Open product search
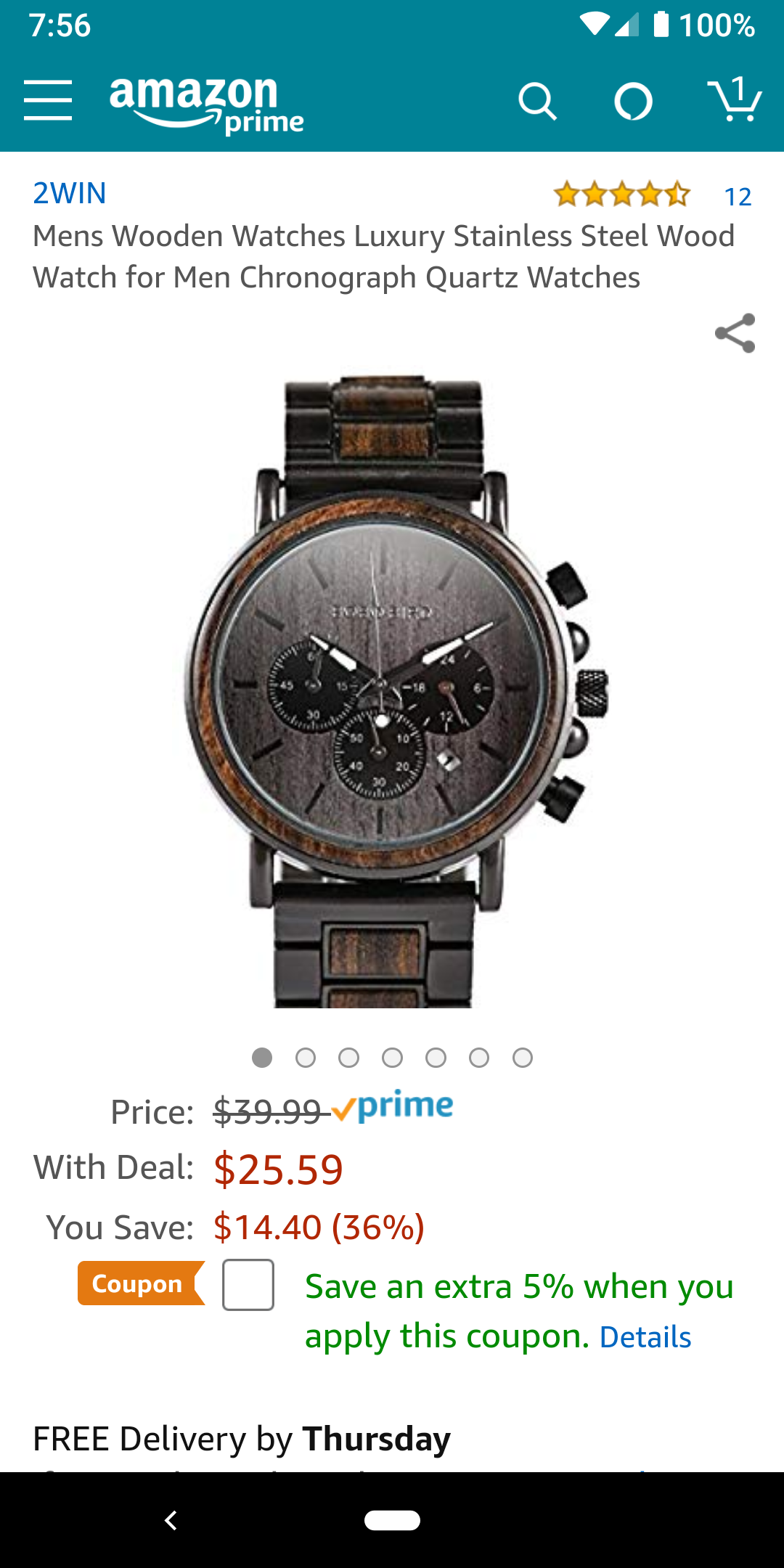The width and height of the screenshot is (784, 1568). tap(537, 101)
